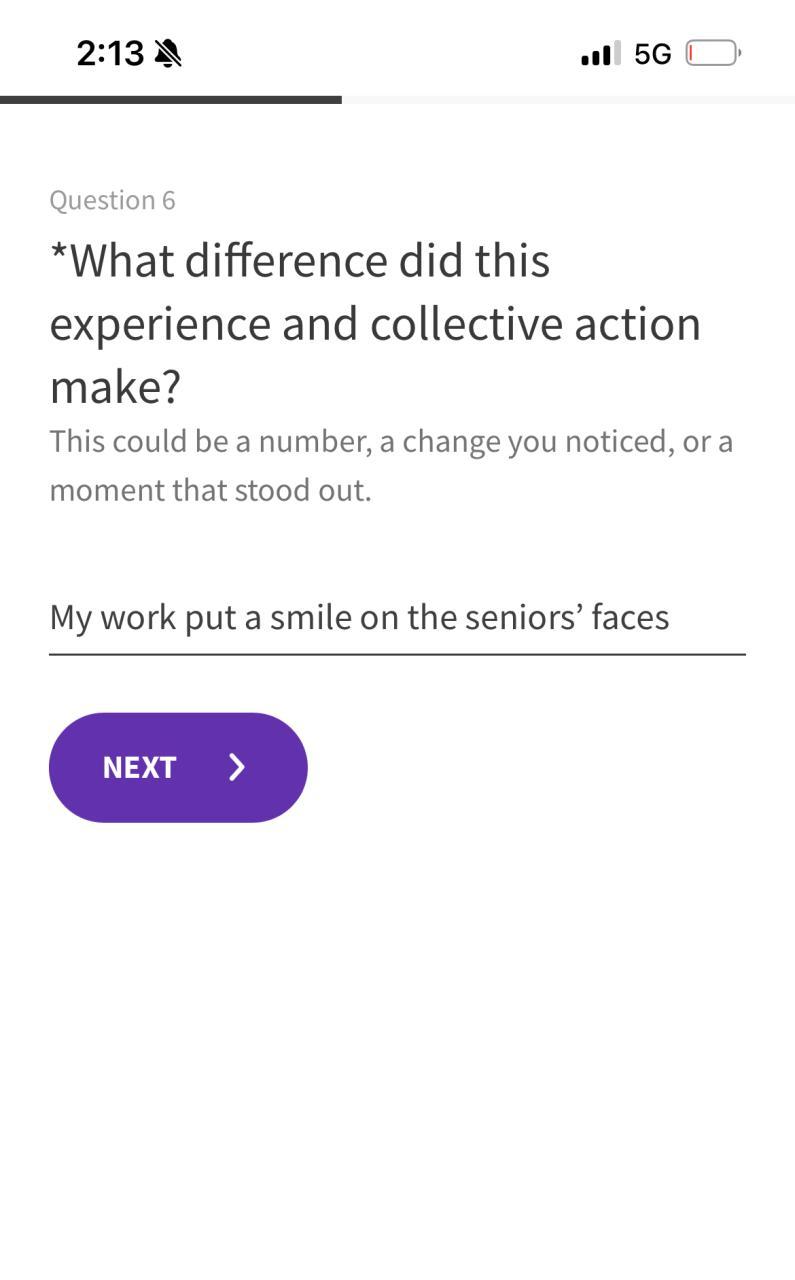
Task: Tap the Question 6 answer text field
Action: coord(397,618)
